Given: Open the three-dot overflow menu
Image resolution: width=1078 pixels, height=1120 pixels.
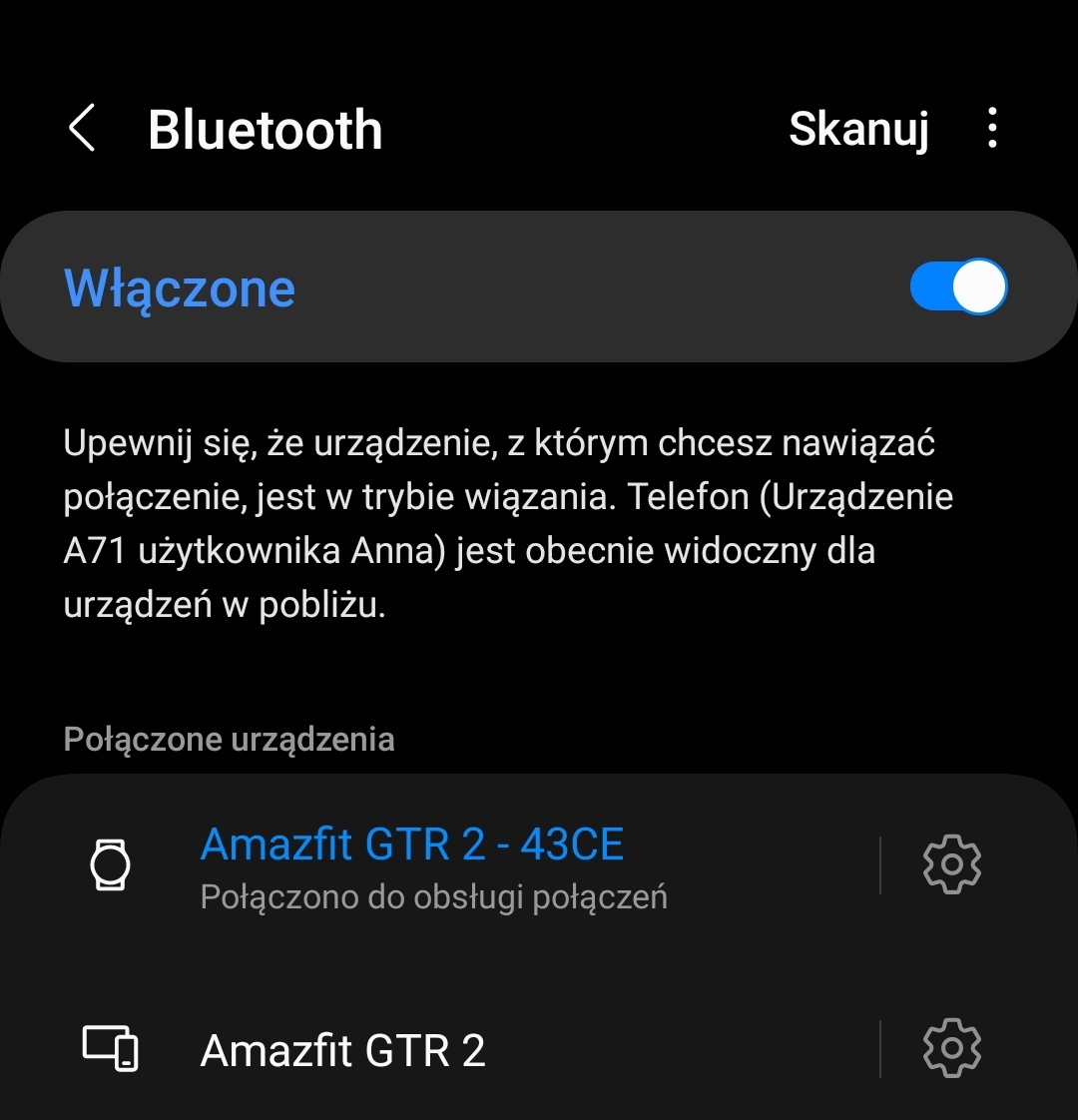Looking at the screenshot, I should tap(991, 130).
